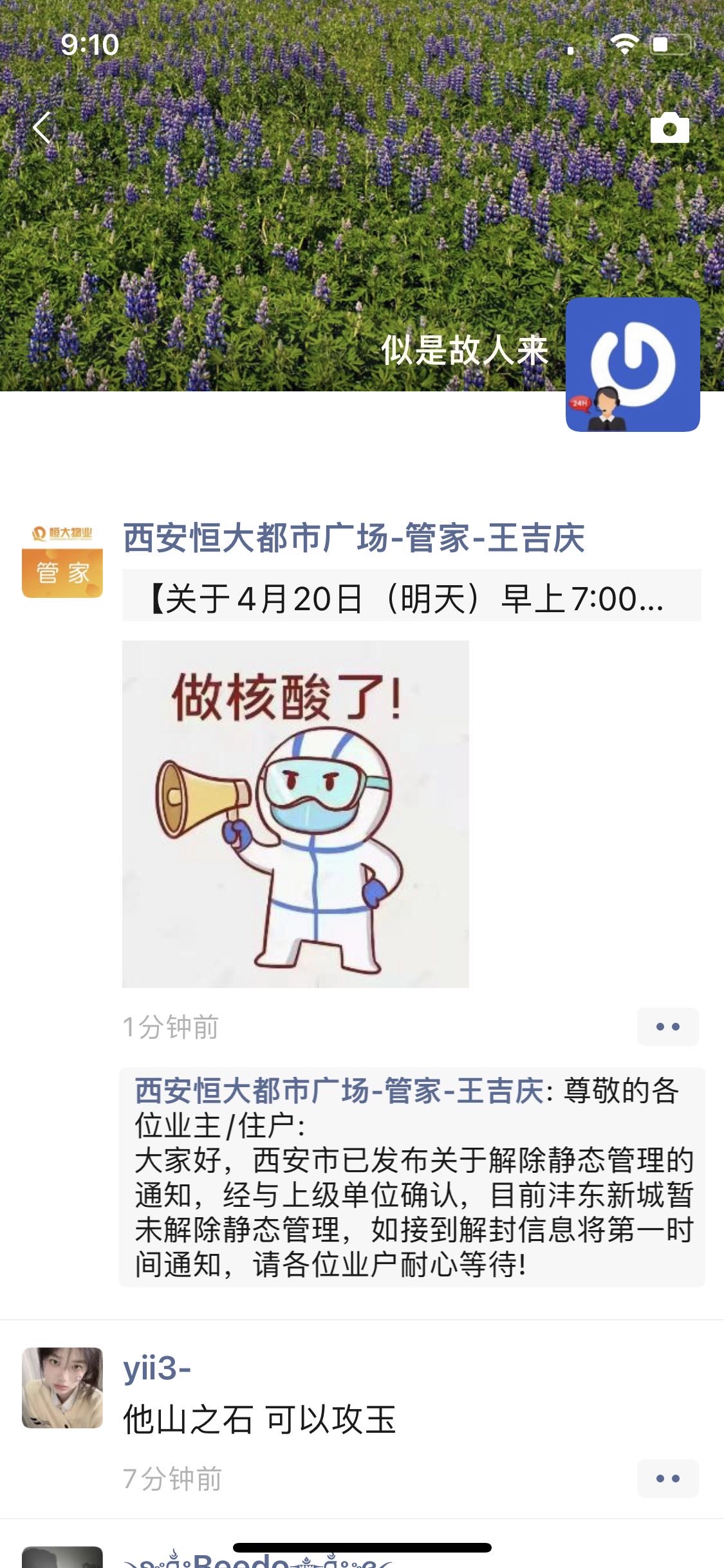The height and width of the screenshot is (1568, 724).
Task: Open yii3-'s avatar
Action: pos(62,1388)
